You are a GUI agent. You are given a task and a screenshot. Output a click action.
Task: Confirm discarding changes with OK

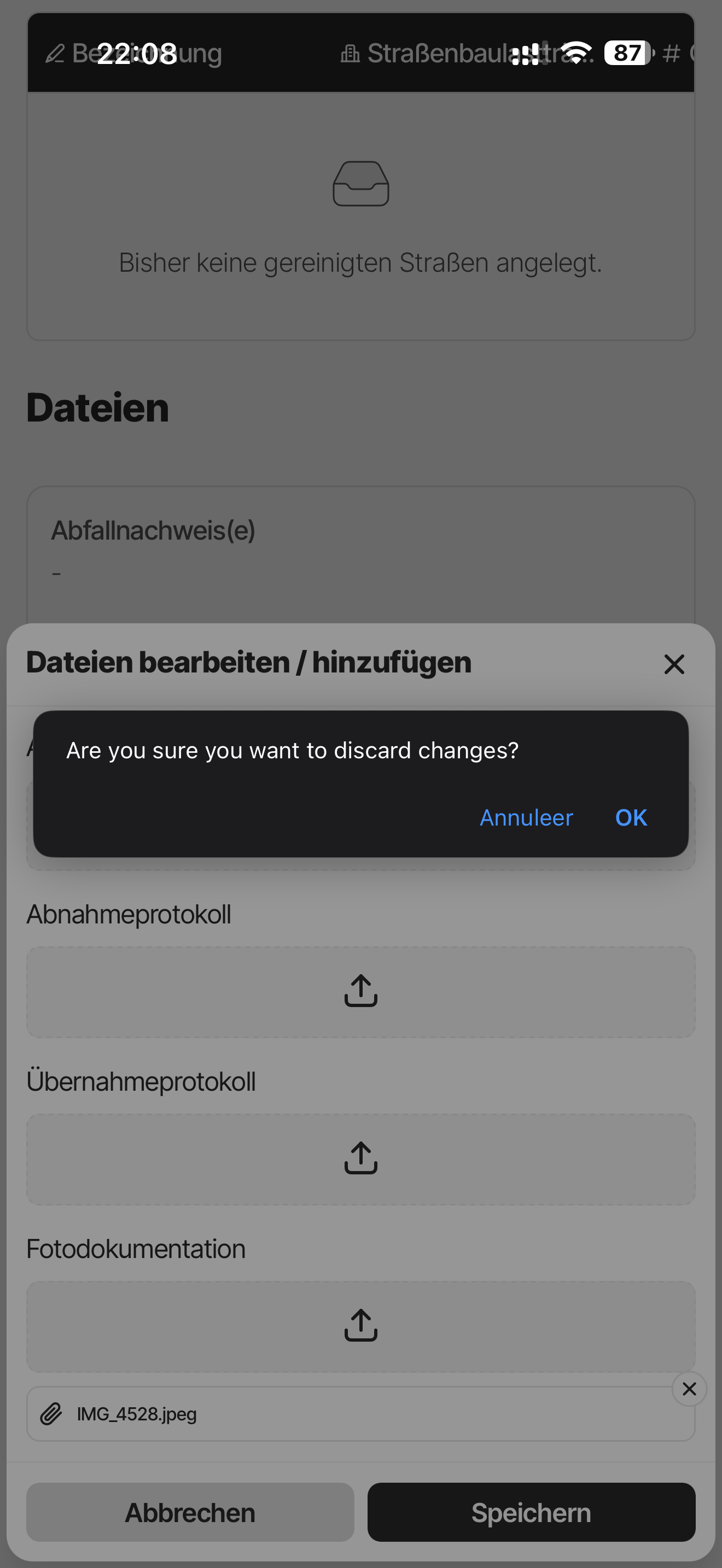631,817
